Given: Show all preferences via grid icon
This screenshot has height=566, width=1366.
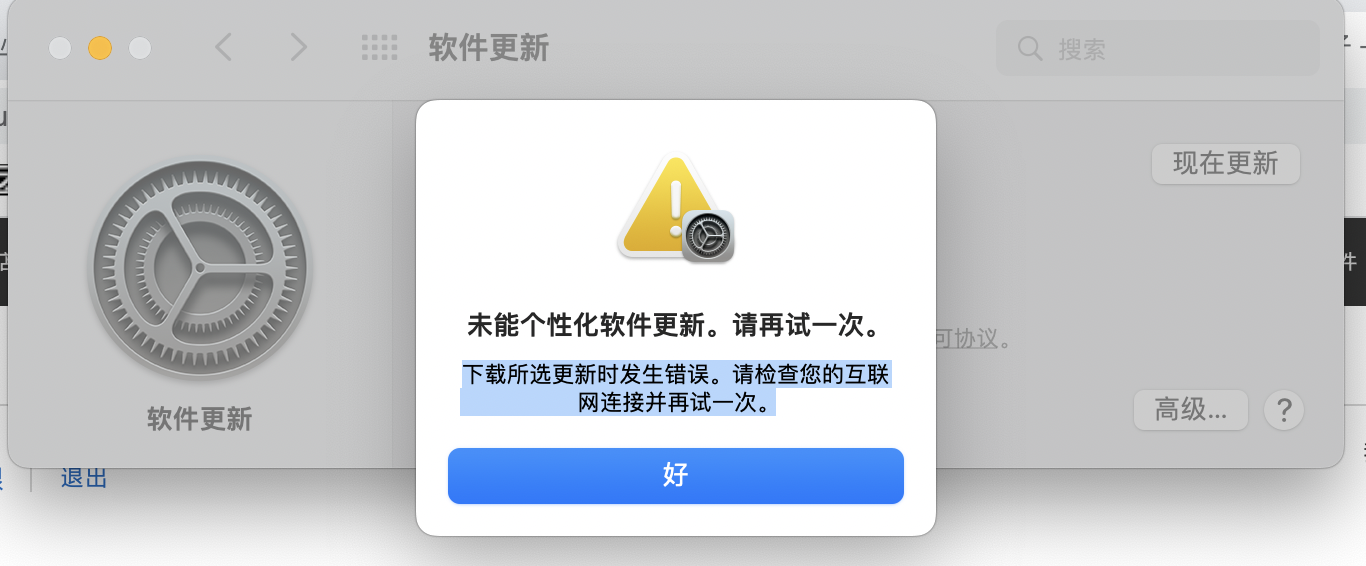Looking at the screenshot, I should click(x=379, y=47).
